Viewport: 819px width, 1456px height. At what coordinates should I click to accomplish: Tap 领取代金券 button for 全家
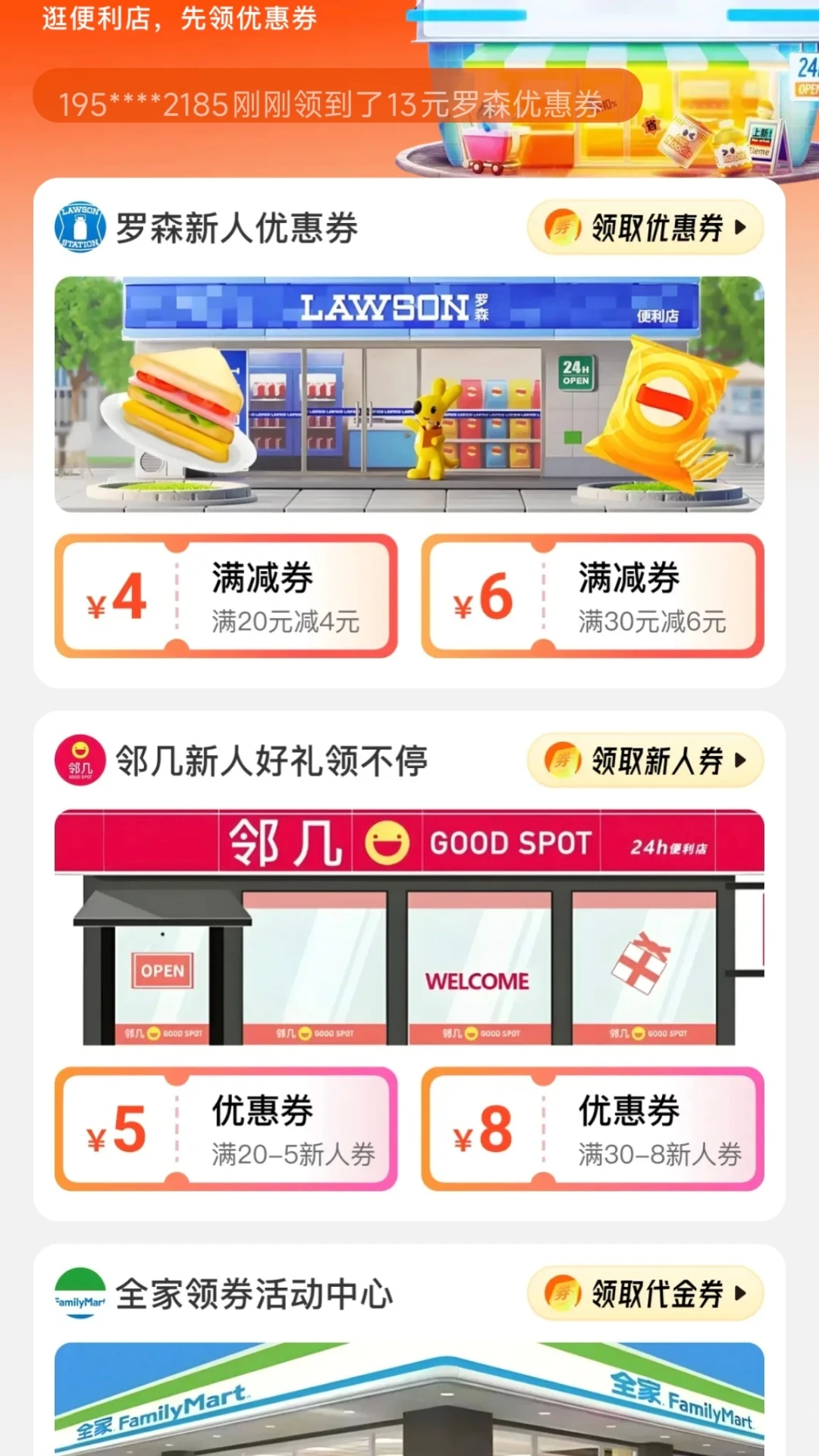click(x=645, y=1294)
